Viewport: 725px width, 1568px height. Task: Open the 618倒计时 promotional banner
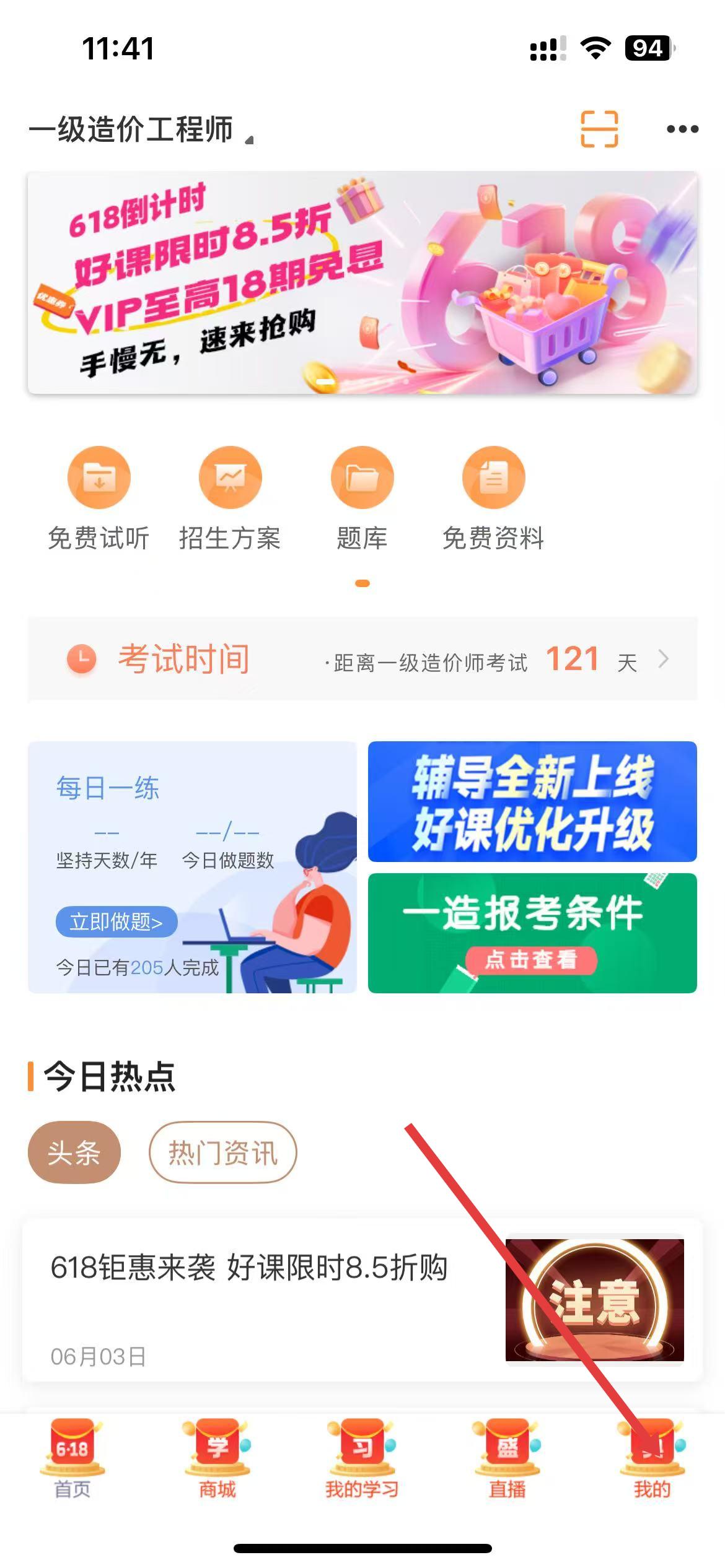tap(362, 282)
